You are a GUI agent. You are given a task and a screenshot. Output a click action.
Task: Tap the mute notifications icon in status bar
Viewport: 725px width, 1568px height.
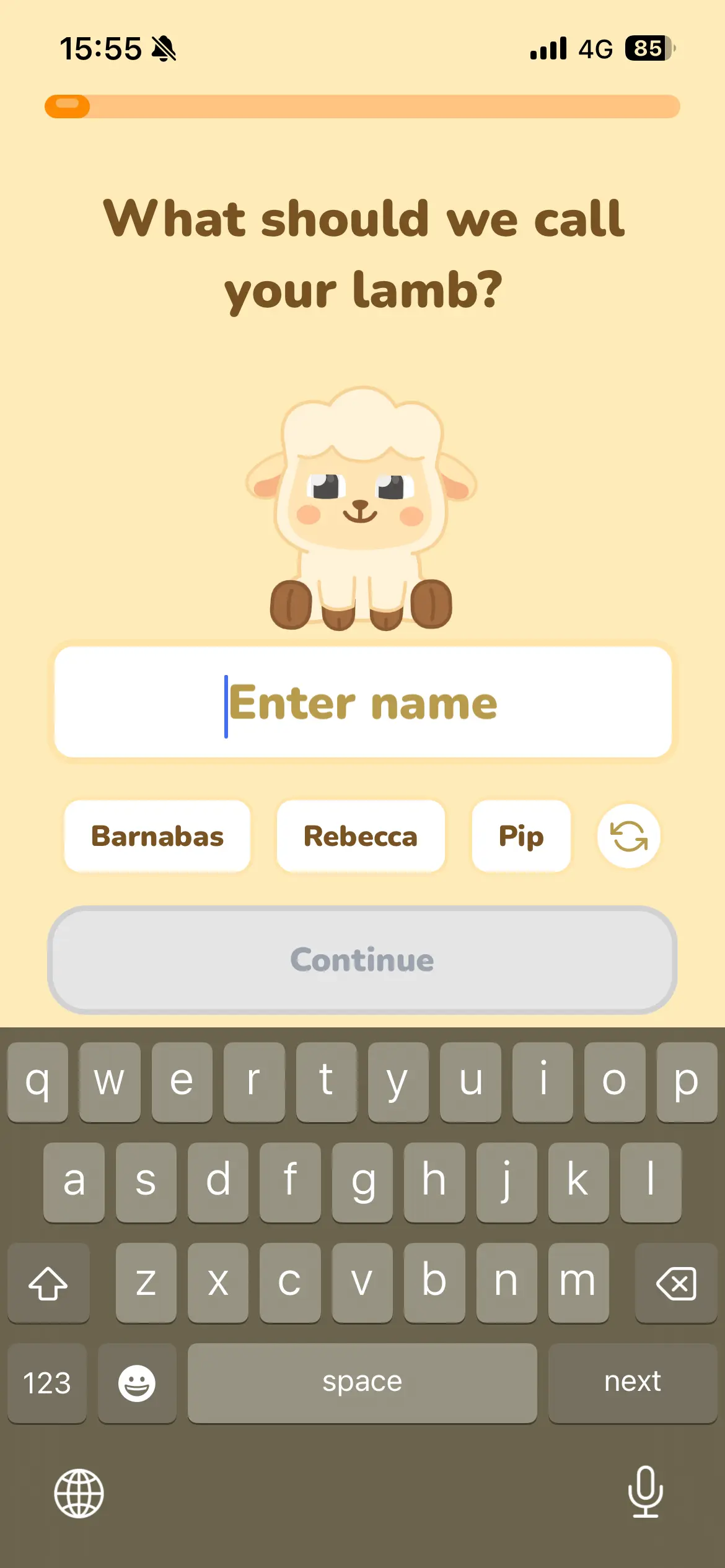click(x=163, y=49)
